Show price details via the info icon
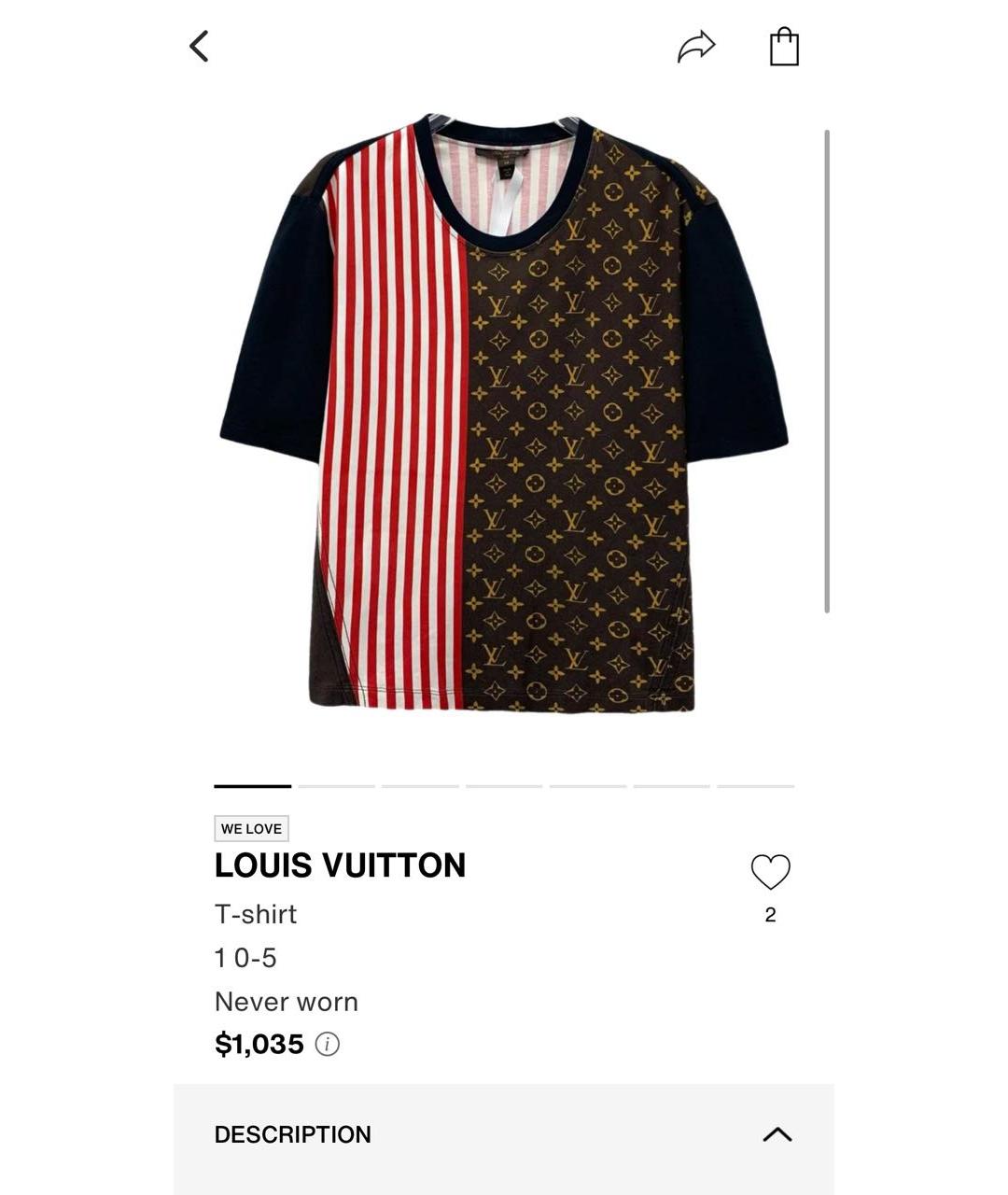This screenshot has height=1195, width=1008. [327, 1044]
